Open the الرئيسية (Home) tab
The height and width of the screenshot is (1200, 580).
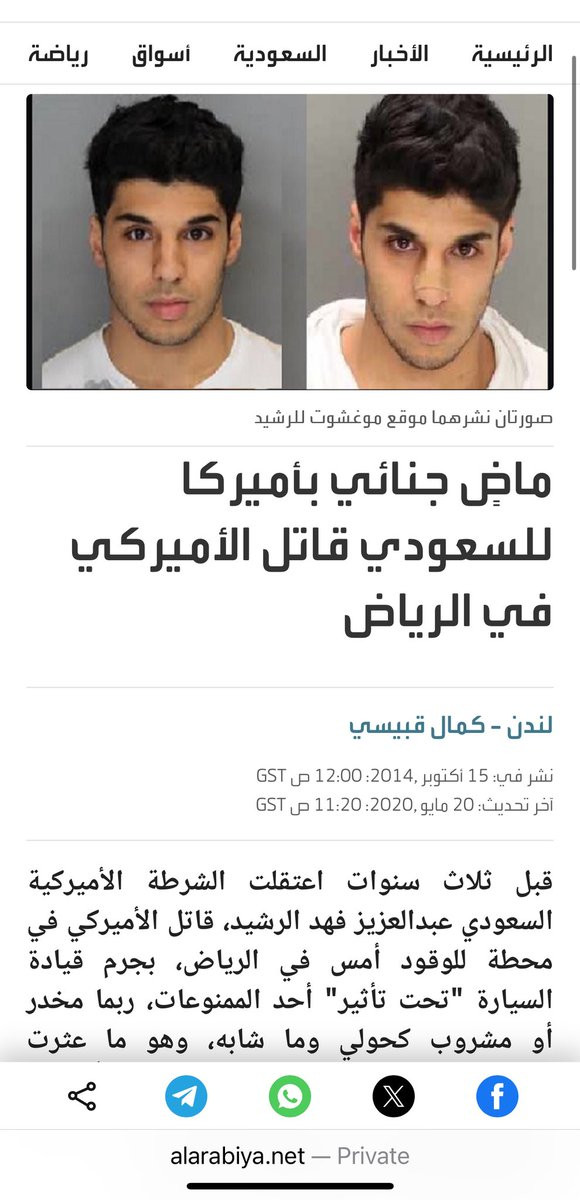[512, 53]
